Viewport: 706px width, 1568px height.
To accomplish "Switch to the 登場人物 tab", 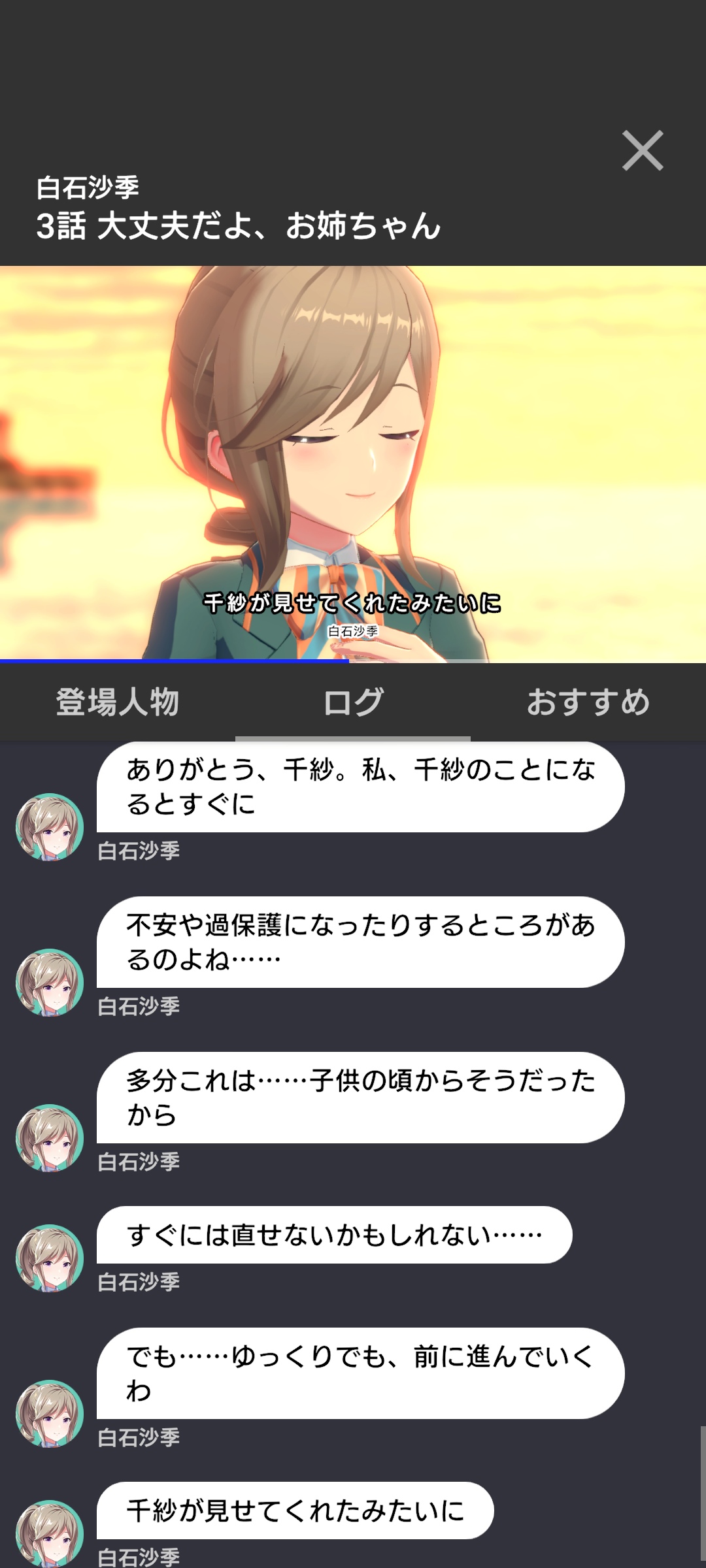I will (x=118, y=702).
